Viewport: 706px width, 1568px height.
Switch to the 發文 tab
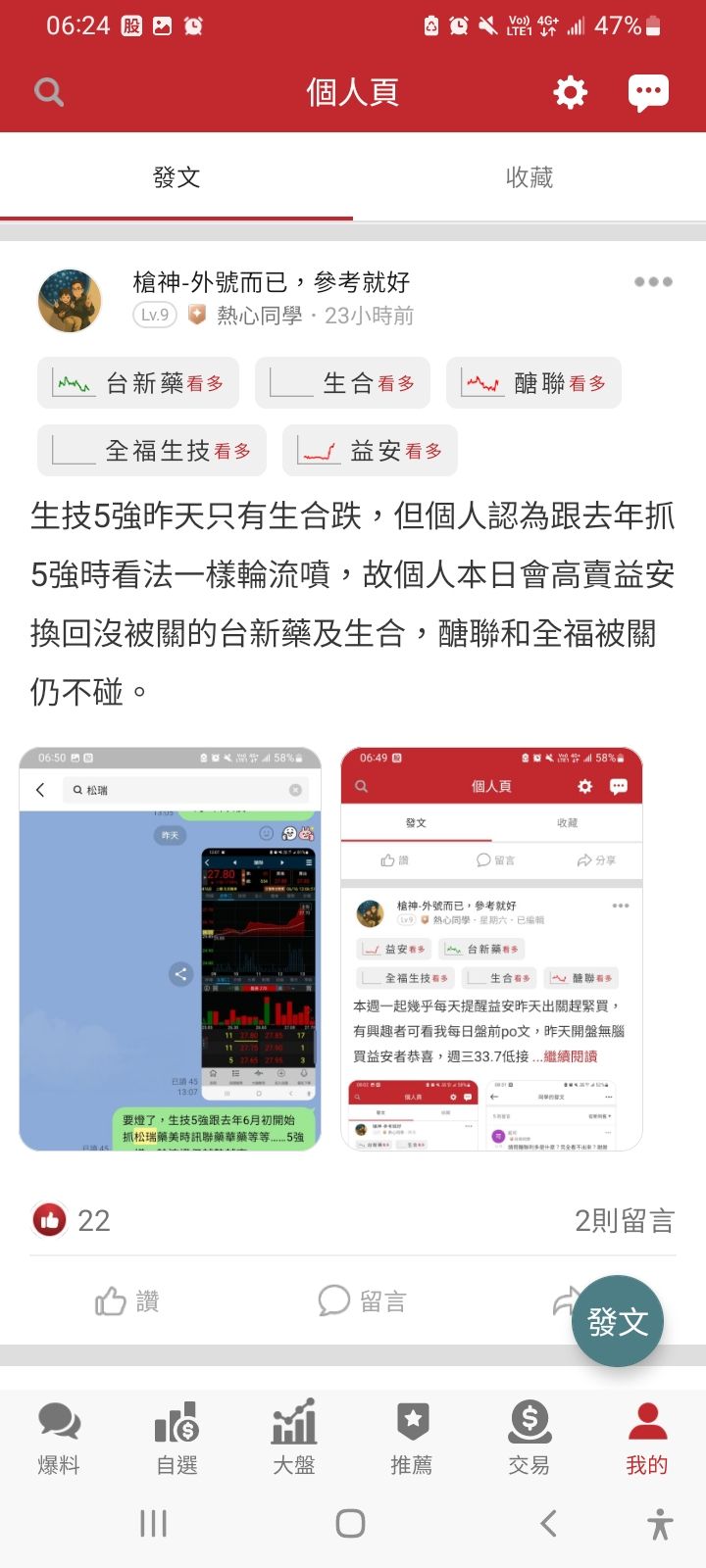coord(176,177)
